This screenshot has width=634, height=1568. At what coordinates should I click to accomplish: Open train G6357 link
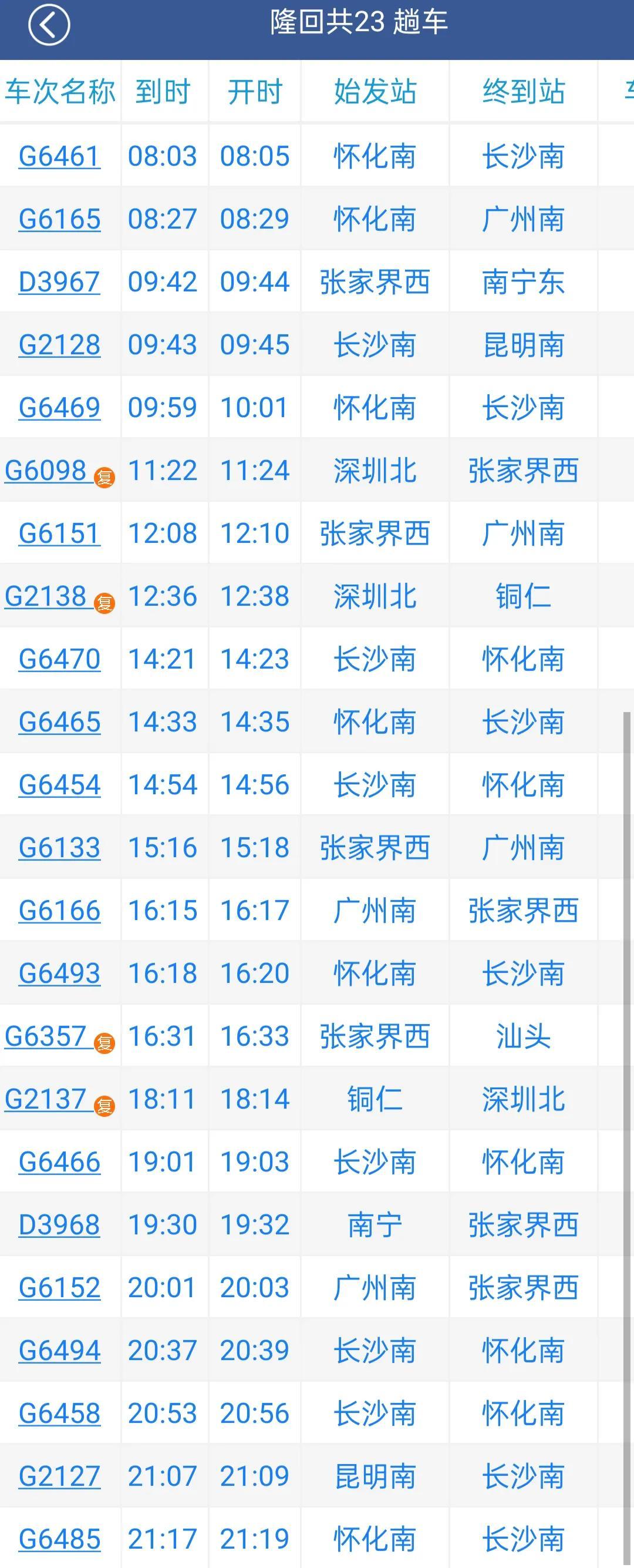point(46,1036)
